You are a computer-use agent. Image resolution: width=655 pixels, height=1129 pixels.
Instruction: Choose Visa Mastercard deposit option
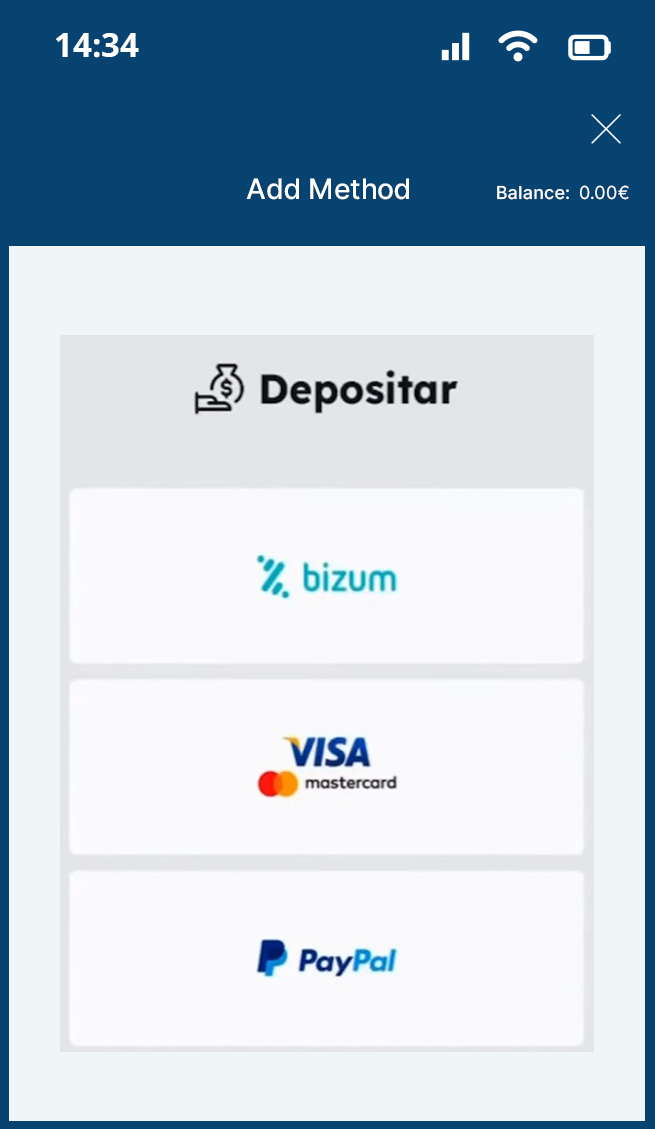(326, 767)
